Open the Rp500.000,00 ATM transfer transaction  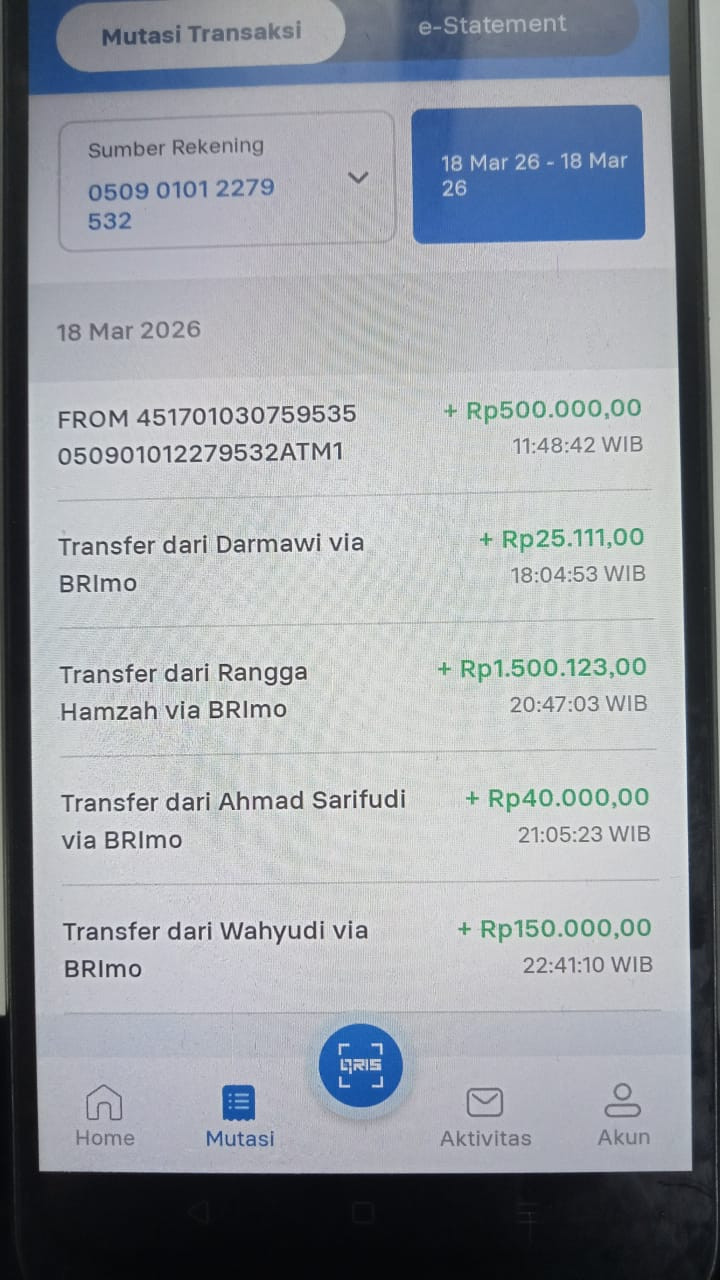click(350, 432)
